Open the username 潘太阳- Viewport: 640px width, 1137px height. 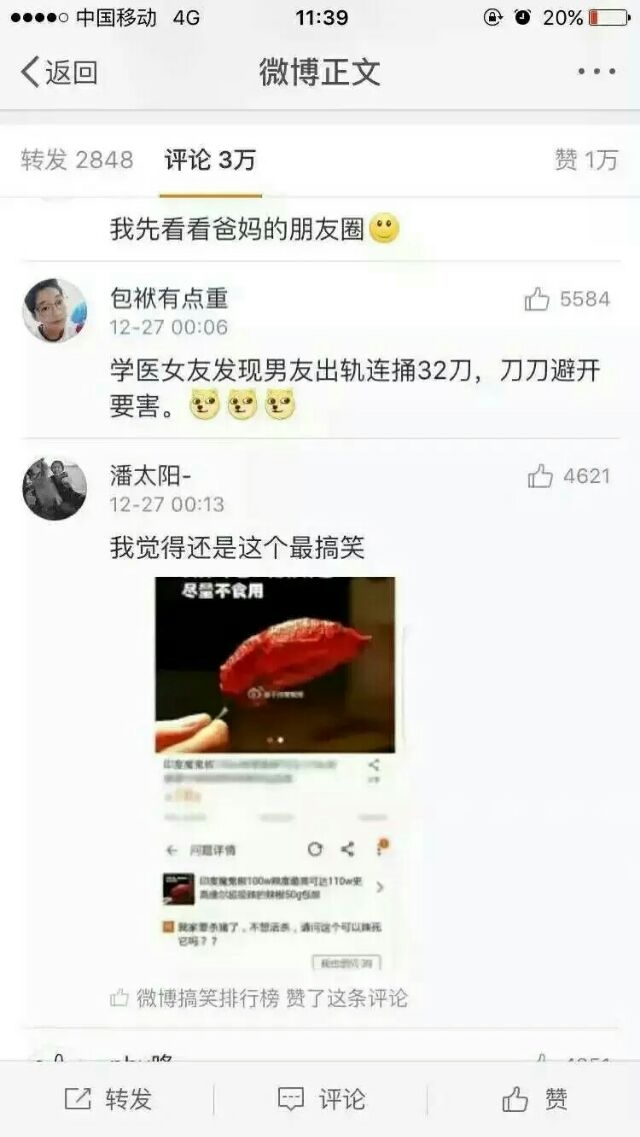(151, 475)
